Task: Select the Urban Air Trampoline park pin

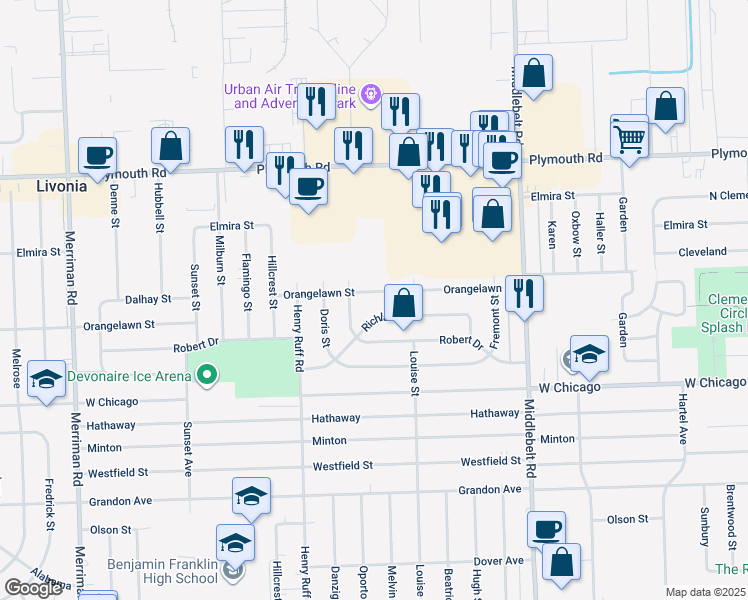Action: tap(371, 93)
